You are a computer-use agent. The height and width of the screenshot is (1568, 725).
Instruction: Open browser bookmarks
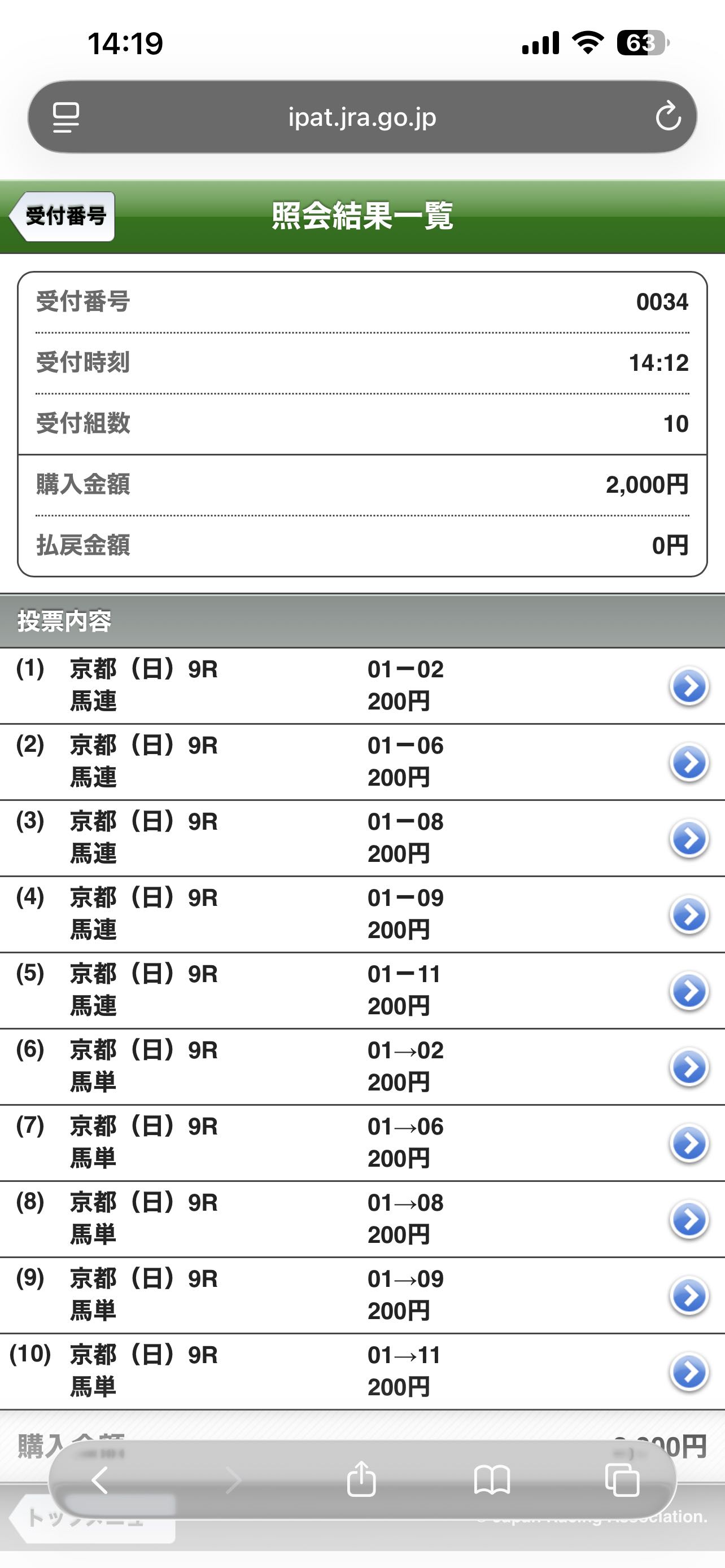click(492, 1480)
